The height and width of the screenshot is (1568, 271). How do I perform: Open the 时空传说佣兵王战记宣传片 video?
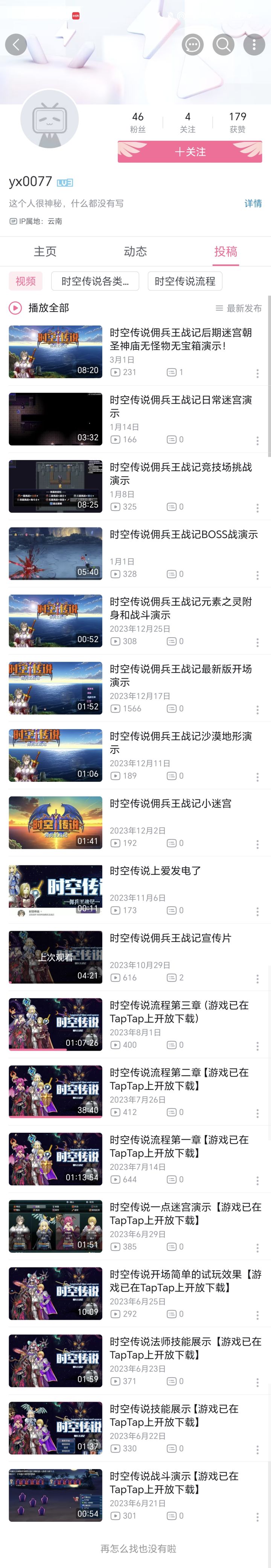[171, 938]
